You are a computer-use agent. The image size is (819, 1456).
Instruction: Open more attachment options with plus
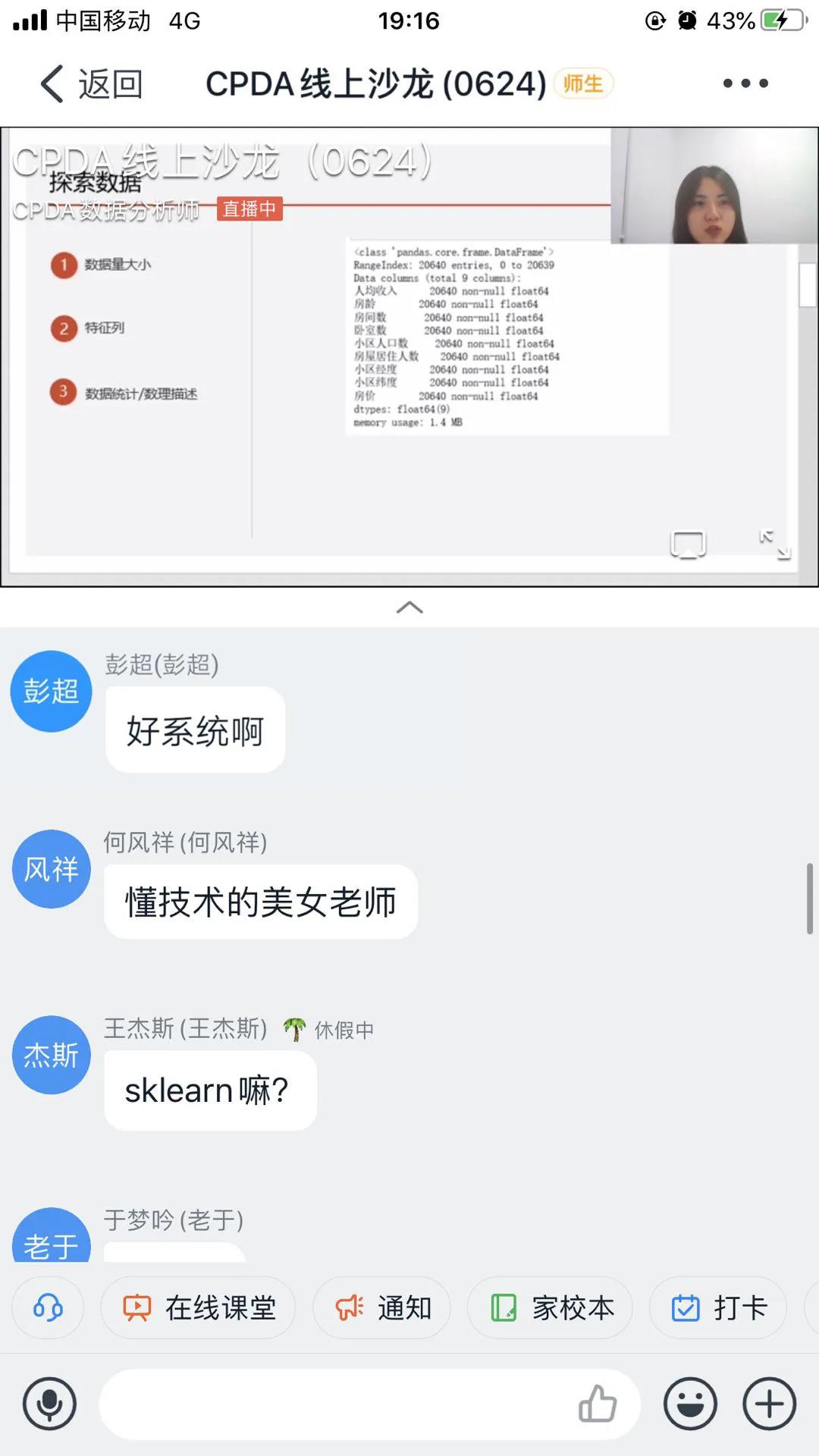tap(770, 1404)
